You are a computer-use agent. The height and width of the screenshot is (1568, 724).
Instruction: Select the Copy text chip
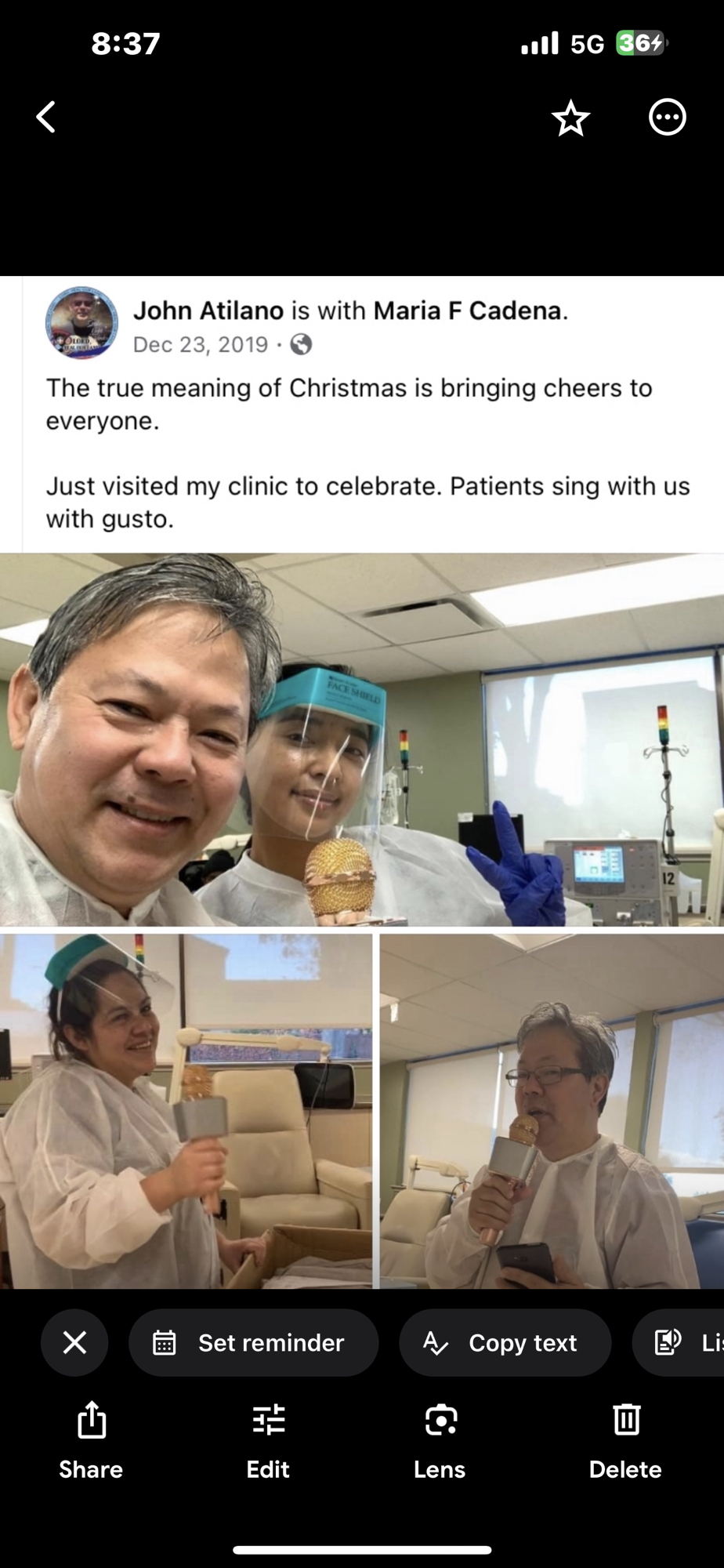[505, 1342]
